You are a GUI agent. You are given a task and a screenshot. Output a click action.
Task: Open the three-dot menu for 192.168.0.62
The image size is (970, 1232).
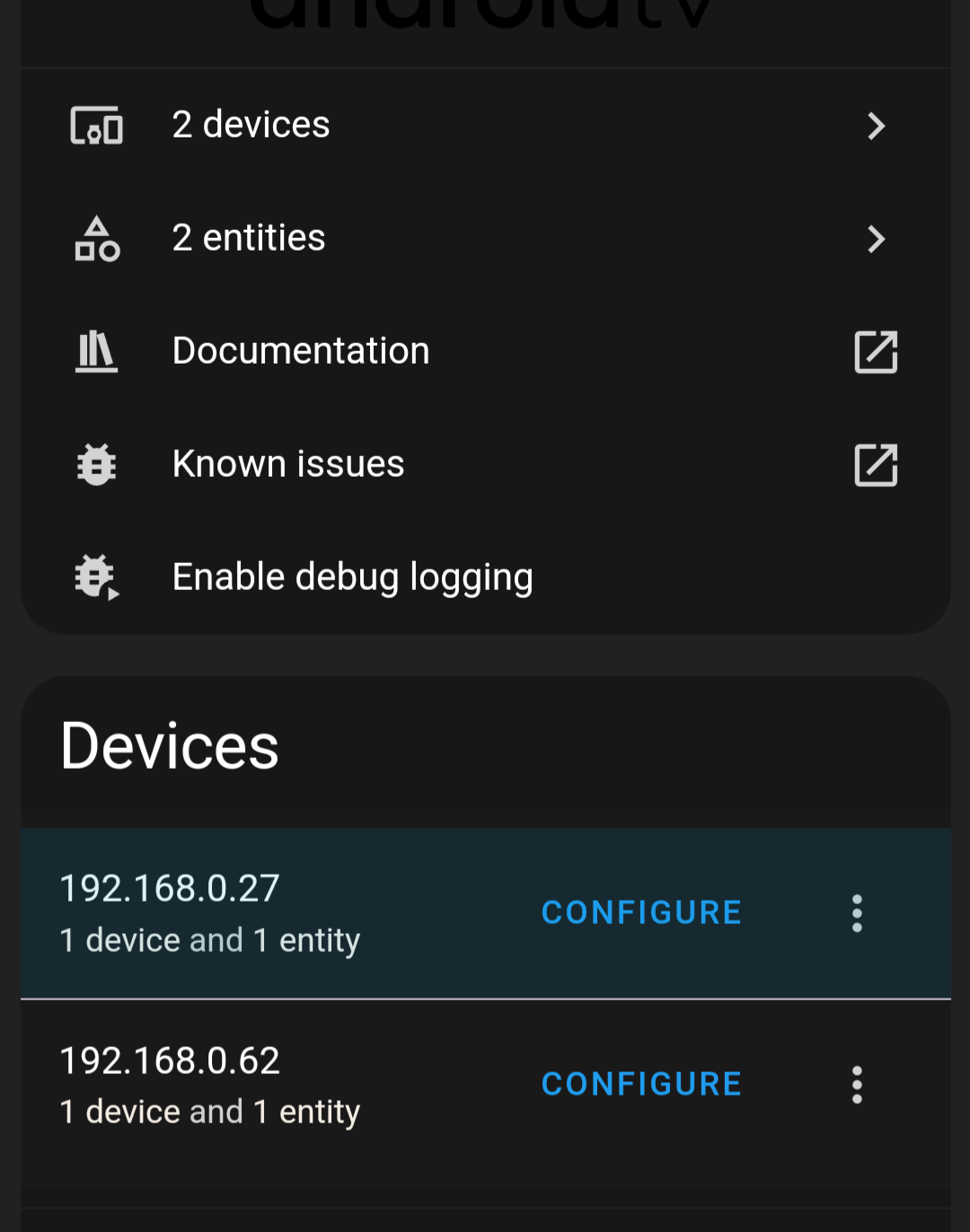(857, 1084)
